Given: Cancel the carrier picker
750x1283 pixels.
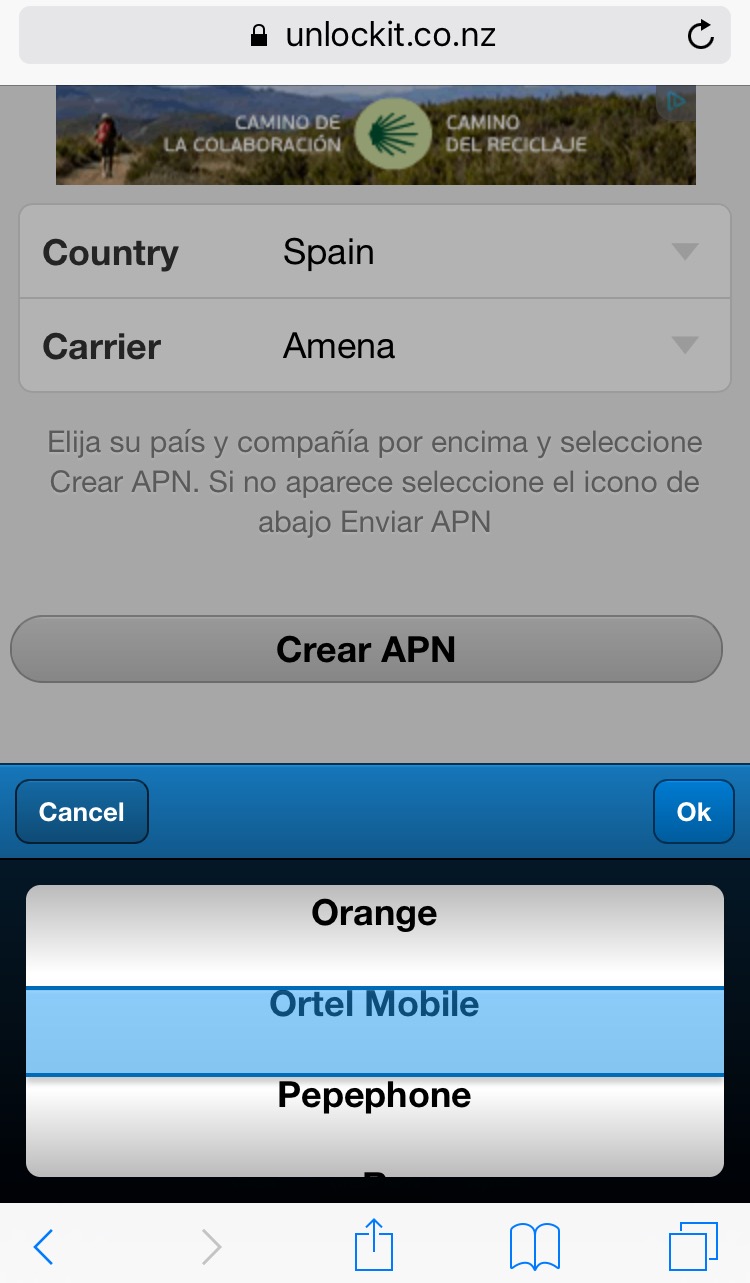Looking at the screenshot, I should point(82,812).
